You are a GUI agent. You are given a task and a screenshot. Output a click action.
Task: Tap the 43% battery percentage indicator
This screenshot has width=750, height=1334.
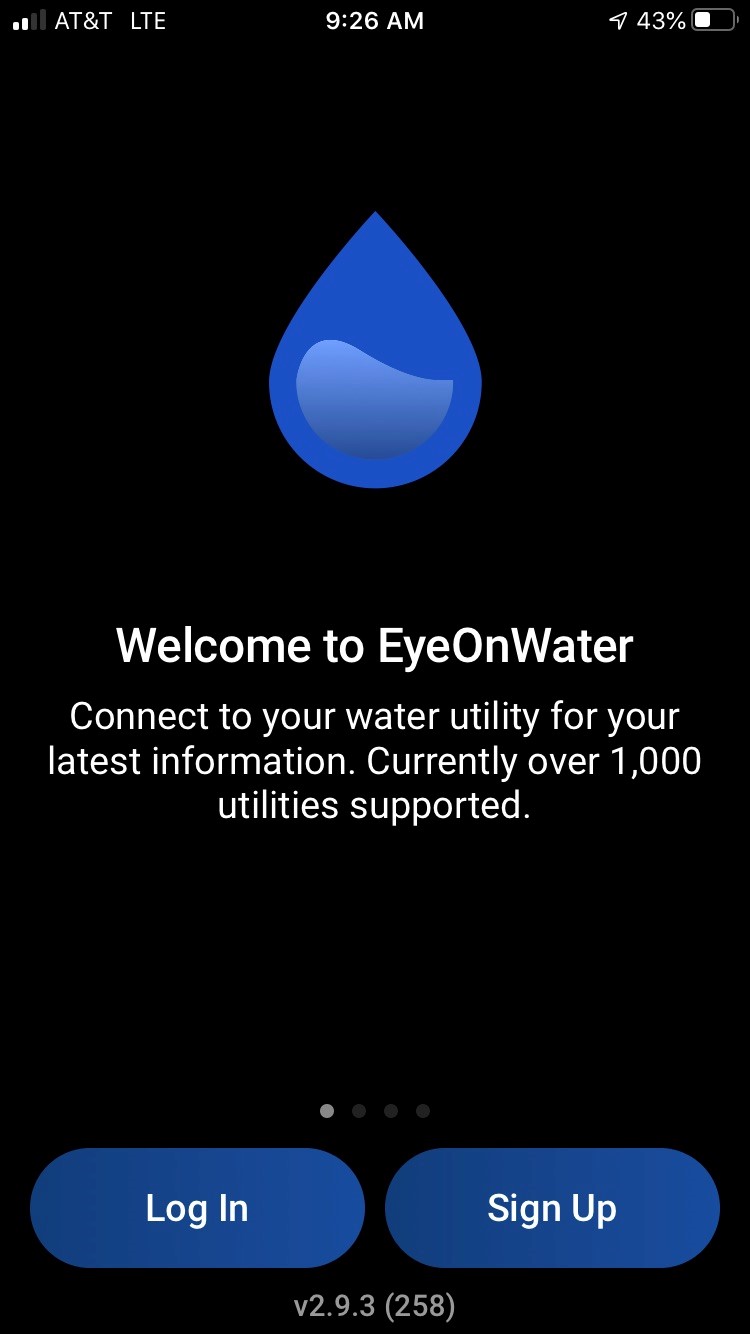[660, 20]
